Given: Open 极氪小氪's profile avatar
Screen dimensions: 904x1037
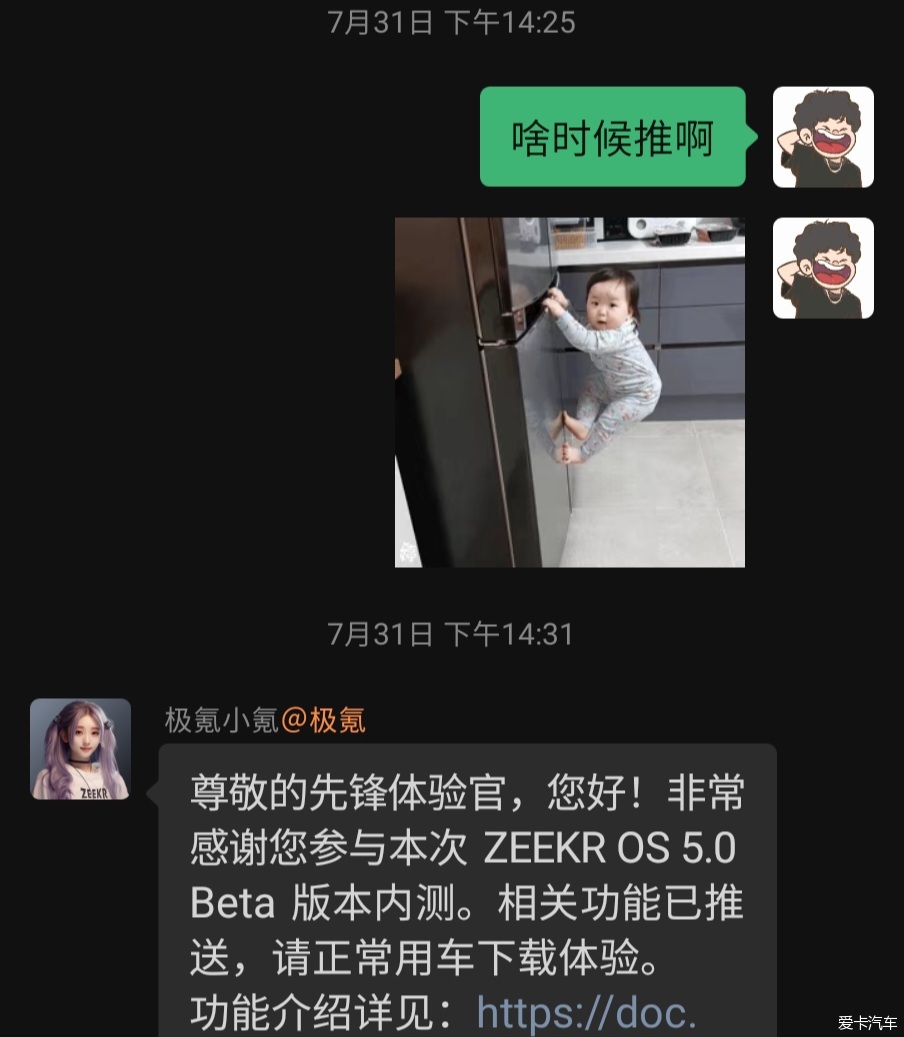Looking at the screenshot, I should (x=80, y=749).
